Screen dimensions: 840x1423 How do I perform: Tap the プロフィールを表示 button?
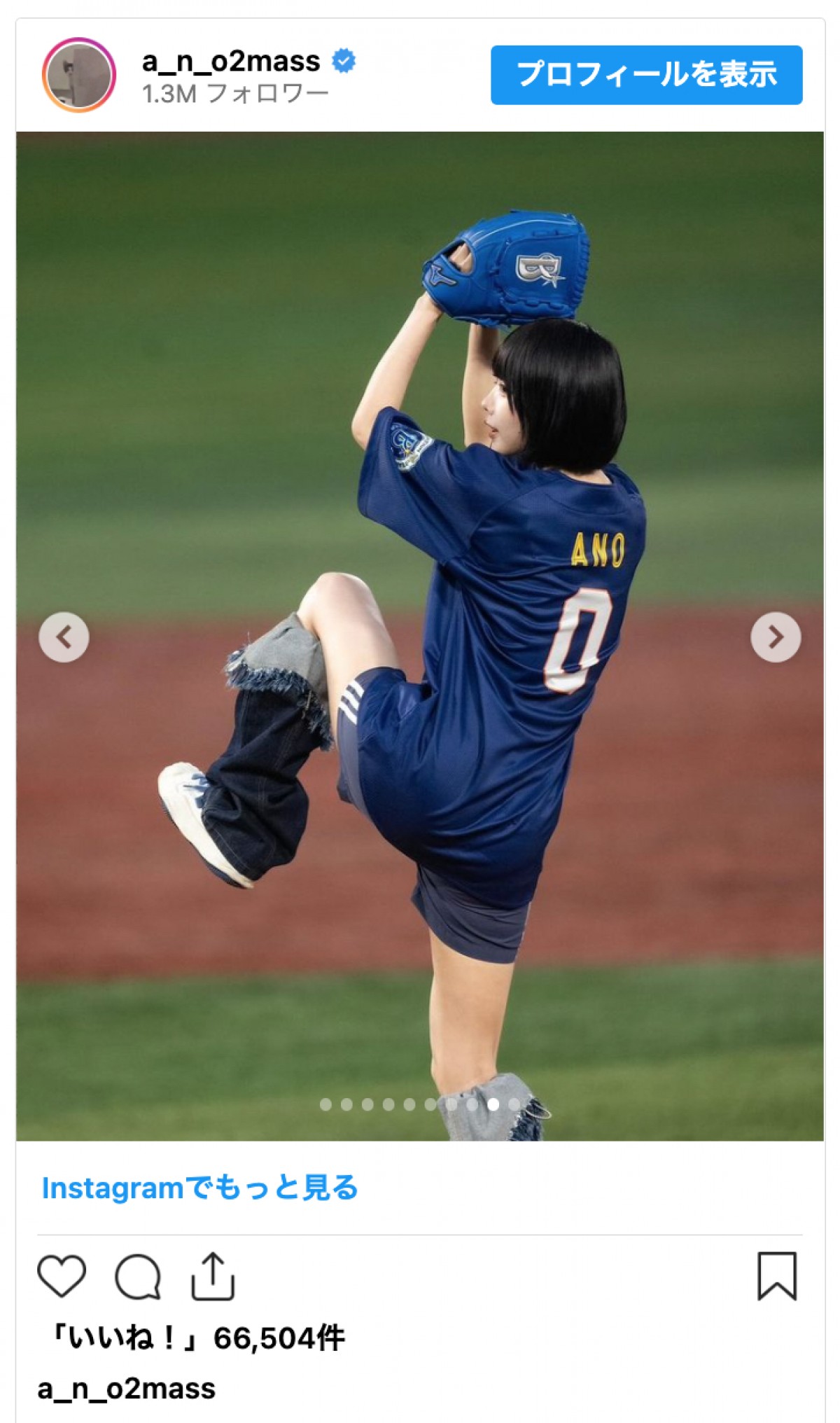645,75
